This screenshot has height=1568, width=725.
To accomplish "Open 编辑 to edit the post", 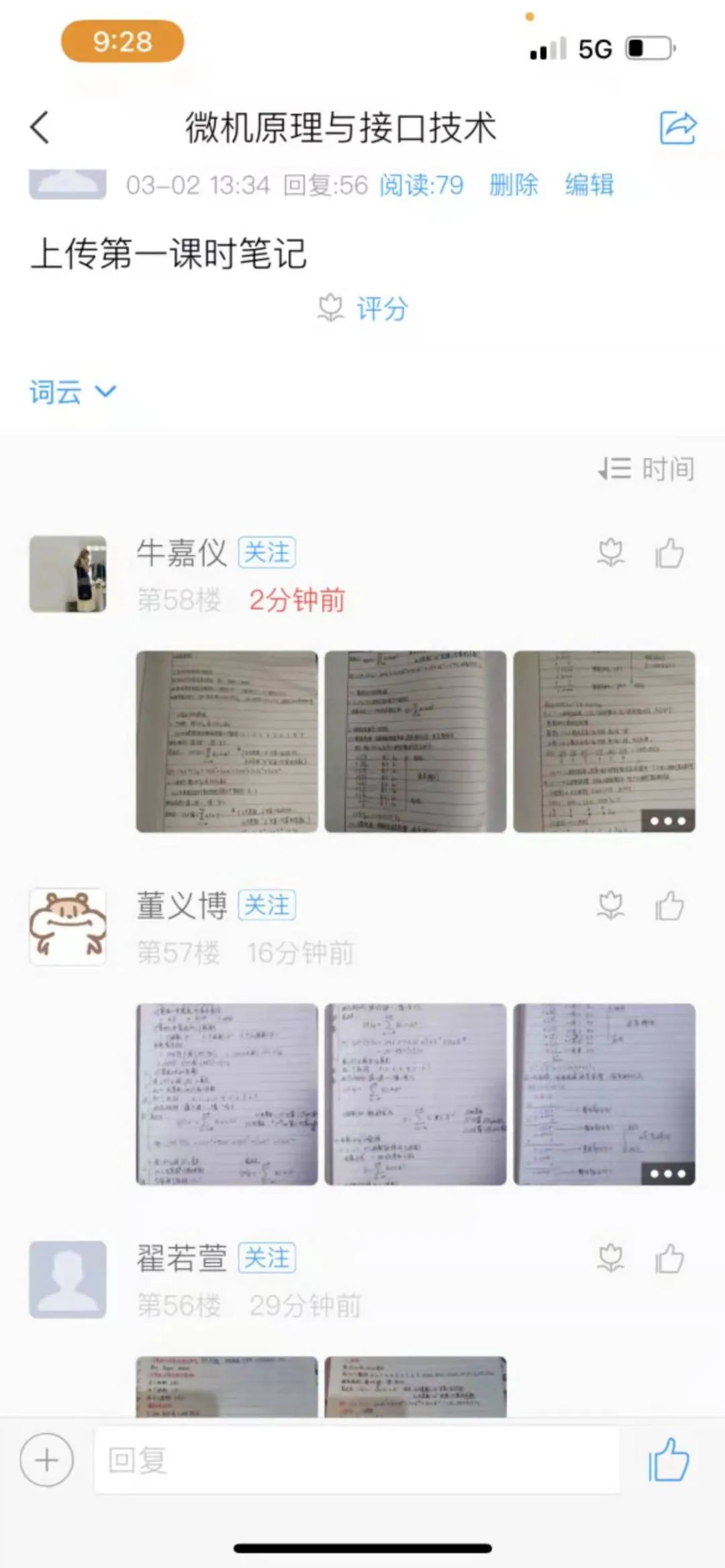I will 589,185.
